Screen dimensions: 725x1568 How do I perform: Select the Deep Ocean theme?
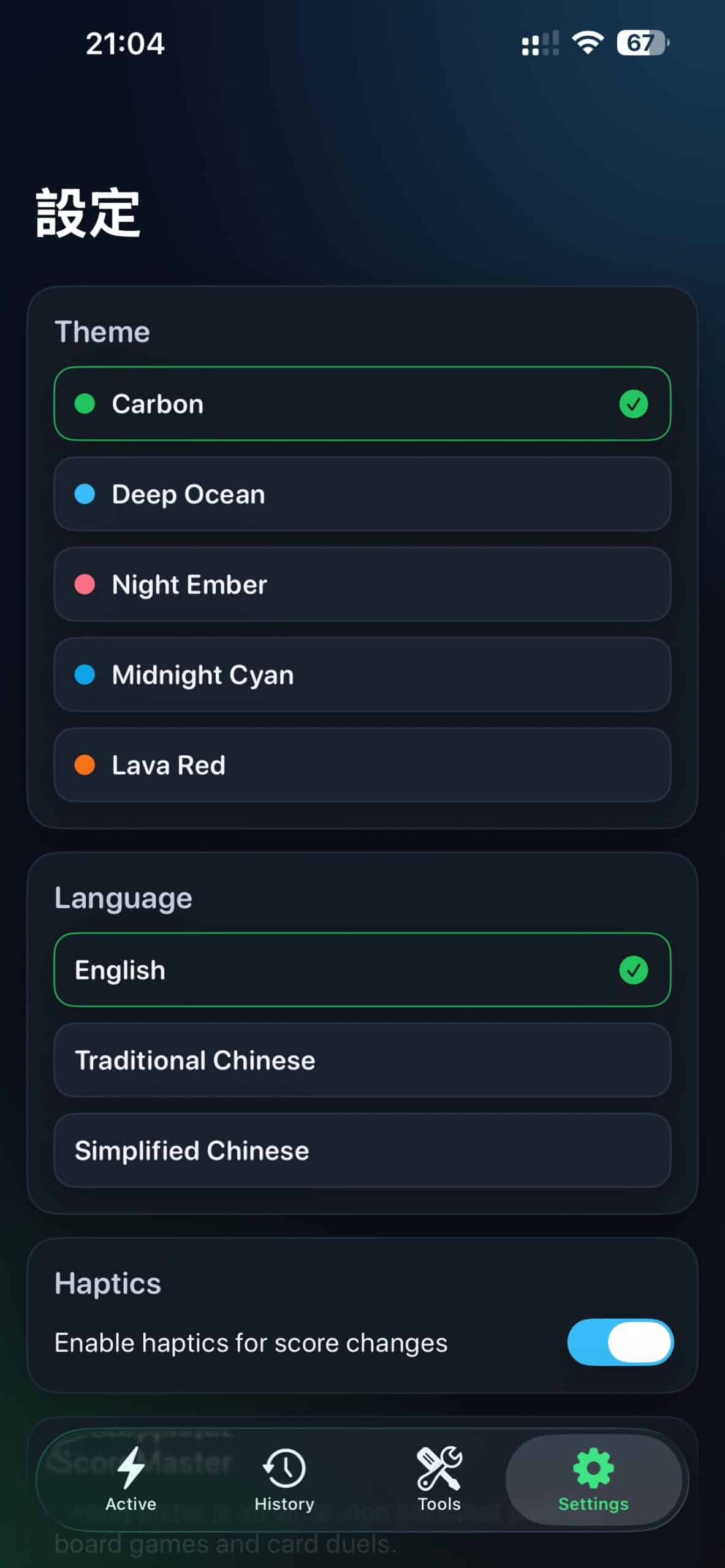(362, 494)
